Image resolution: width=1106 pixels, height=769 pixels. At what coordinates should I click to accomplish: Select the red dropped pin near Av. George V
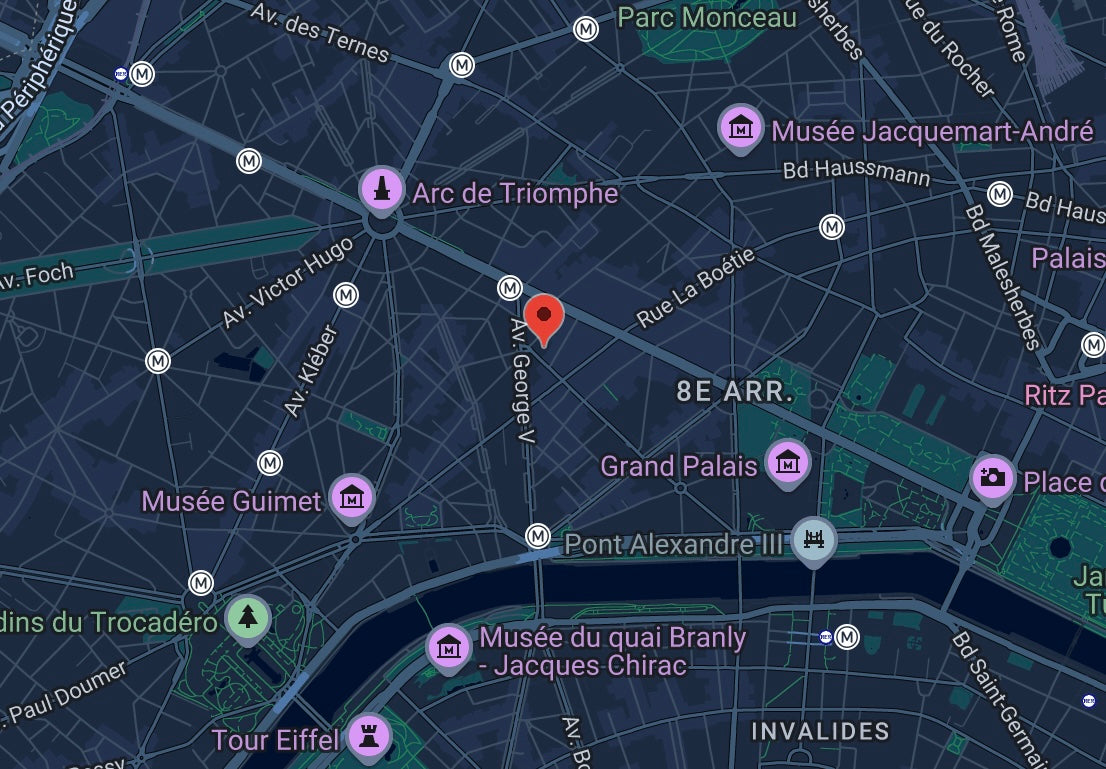[544, 317]
